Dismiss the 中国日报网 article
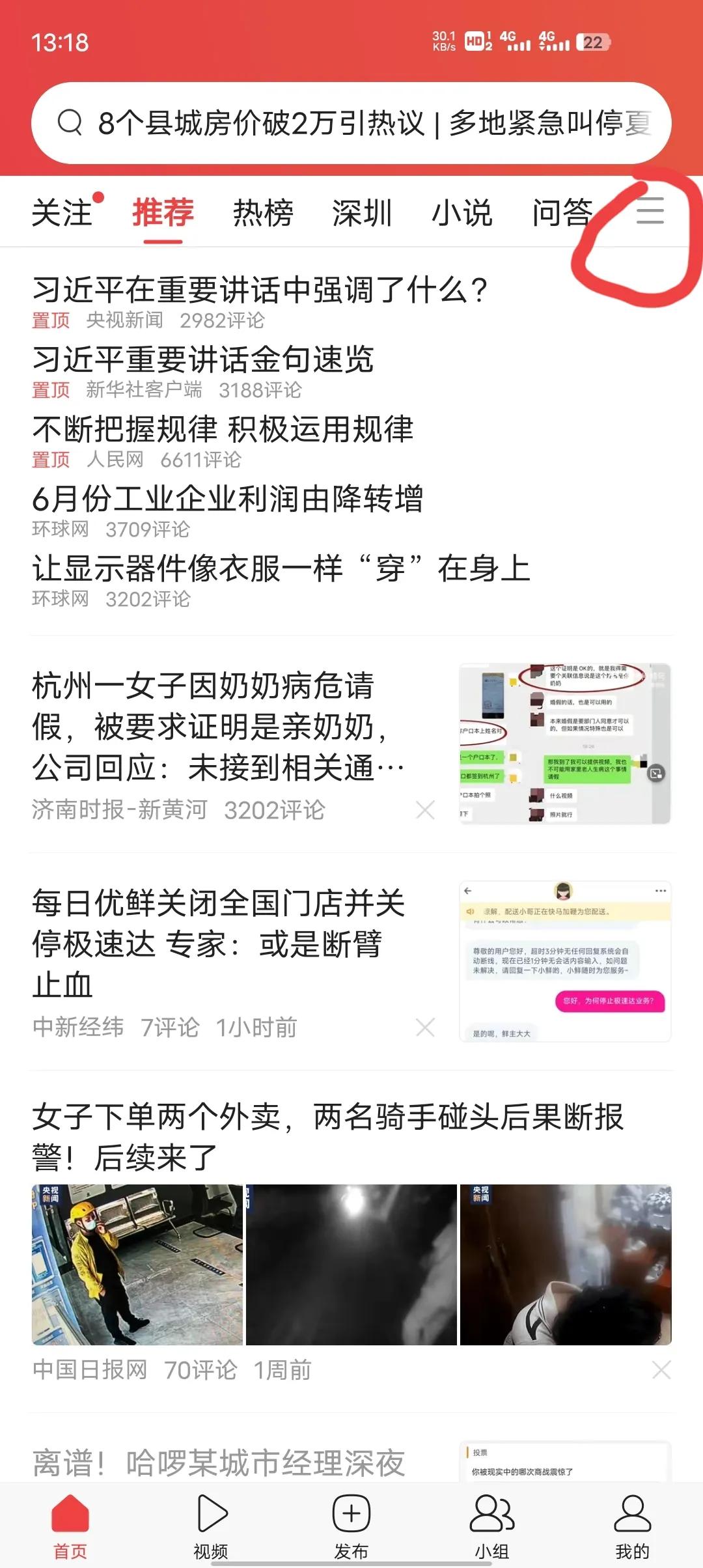The image size is (703, 1568). click(661, 1370)
